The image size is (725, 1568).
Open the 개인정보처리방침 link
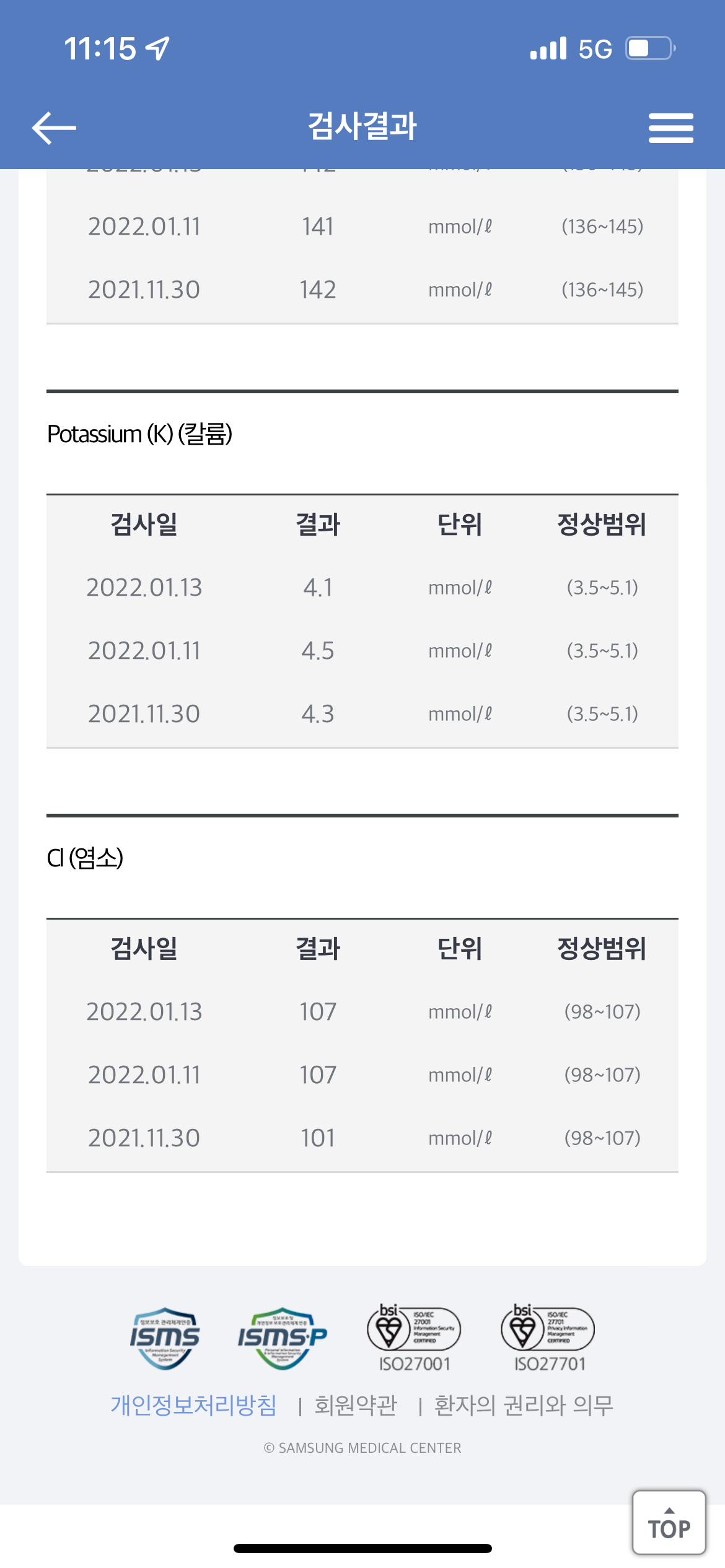(193, 1406)
